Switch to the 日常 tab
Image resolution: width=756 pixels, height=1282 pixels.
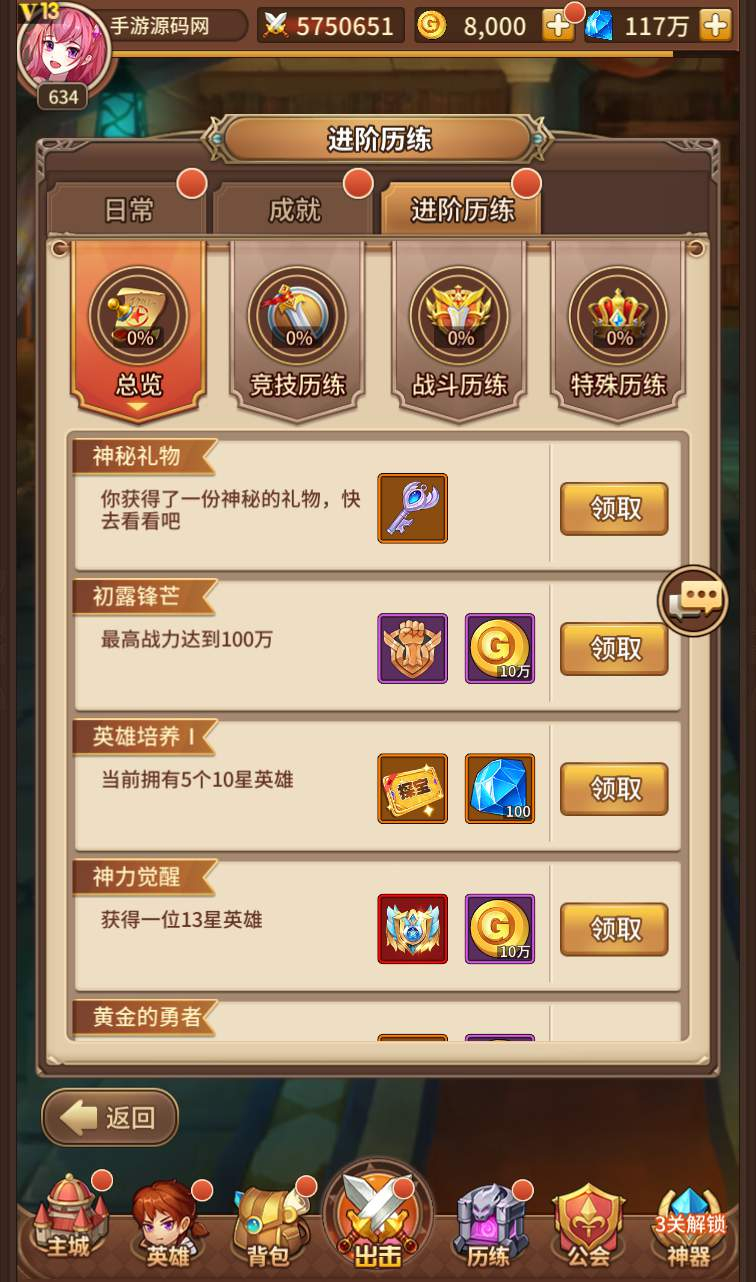128,209
